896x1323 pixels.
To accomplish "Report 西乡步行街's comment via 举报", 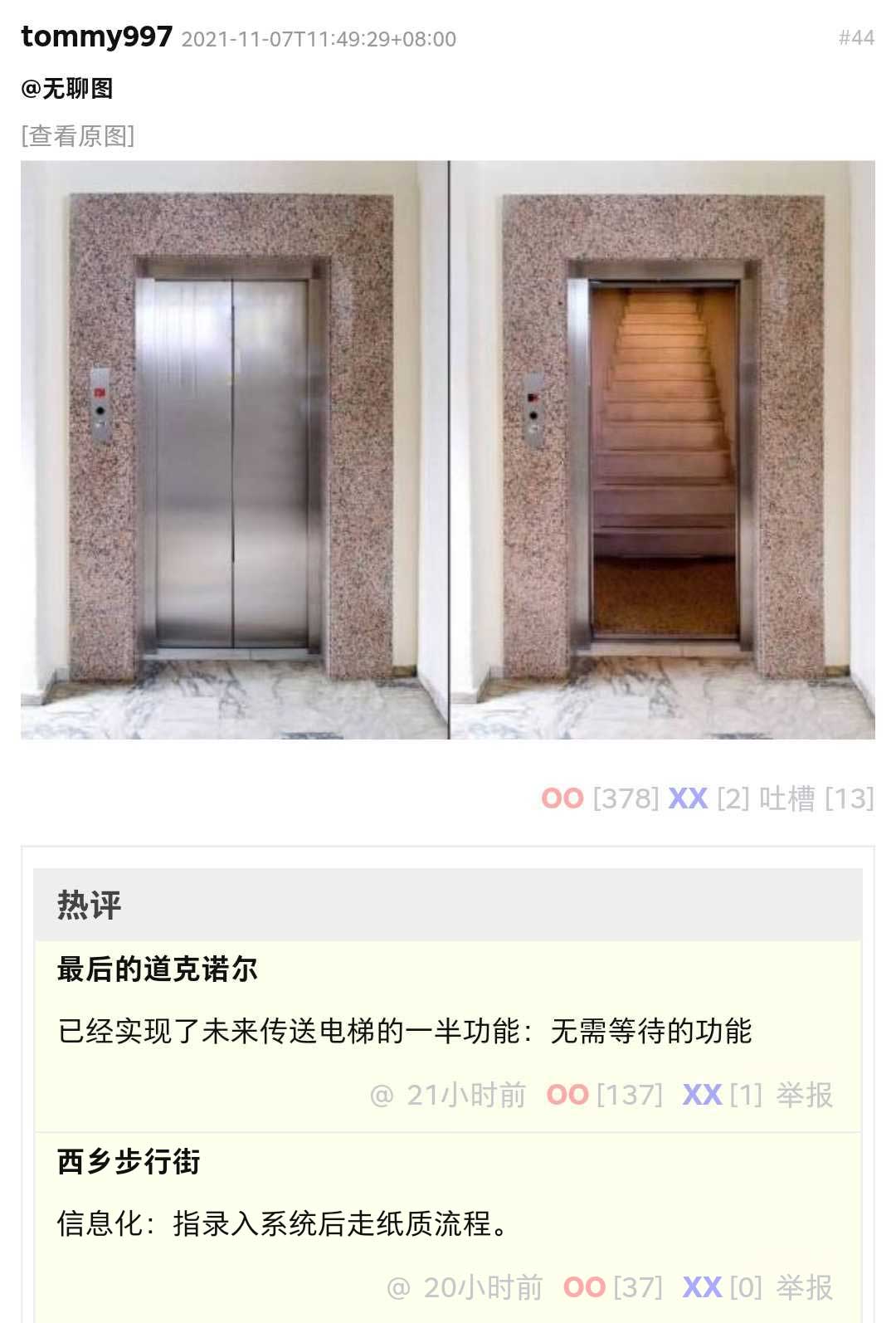I will pos(804,1287).
